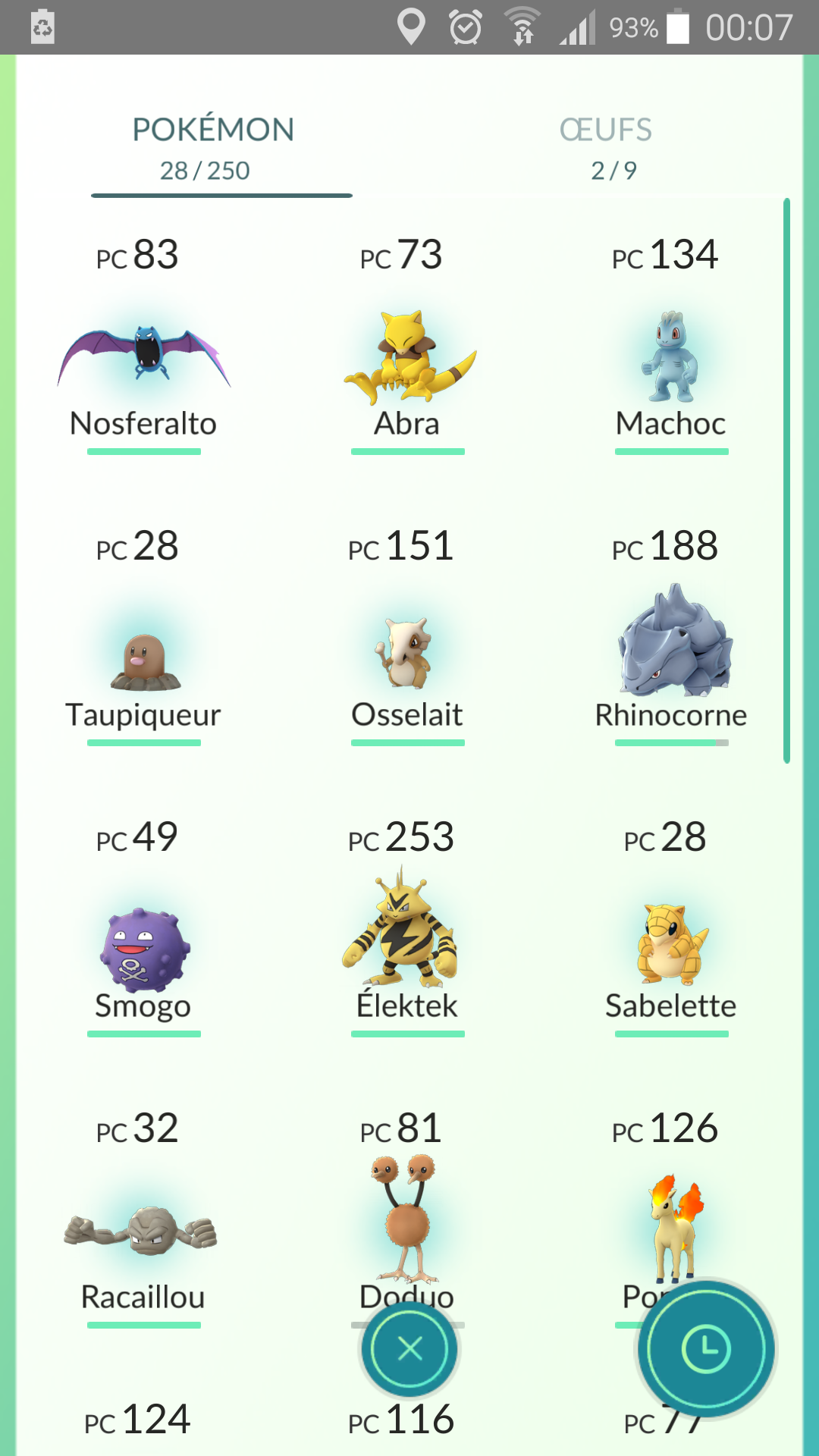This screenshot has width=819, height=1456.
Task: View Sabelette with PC 28
Action: click(x=670, y=944)
